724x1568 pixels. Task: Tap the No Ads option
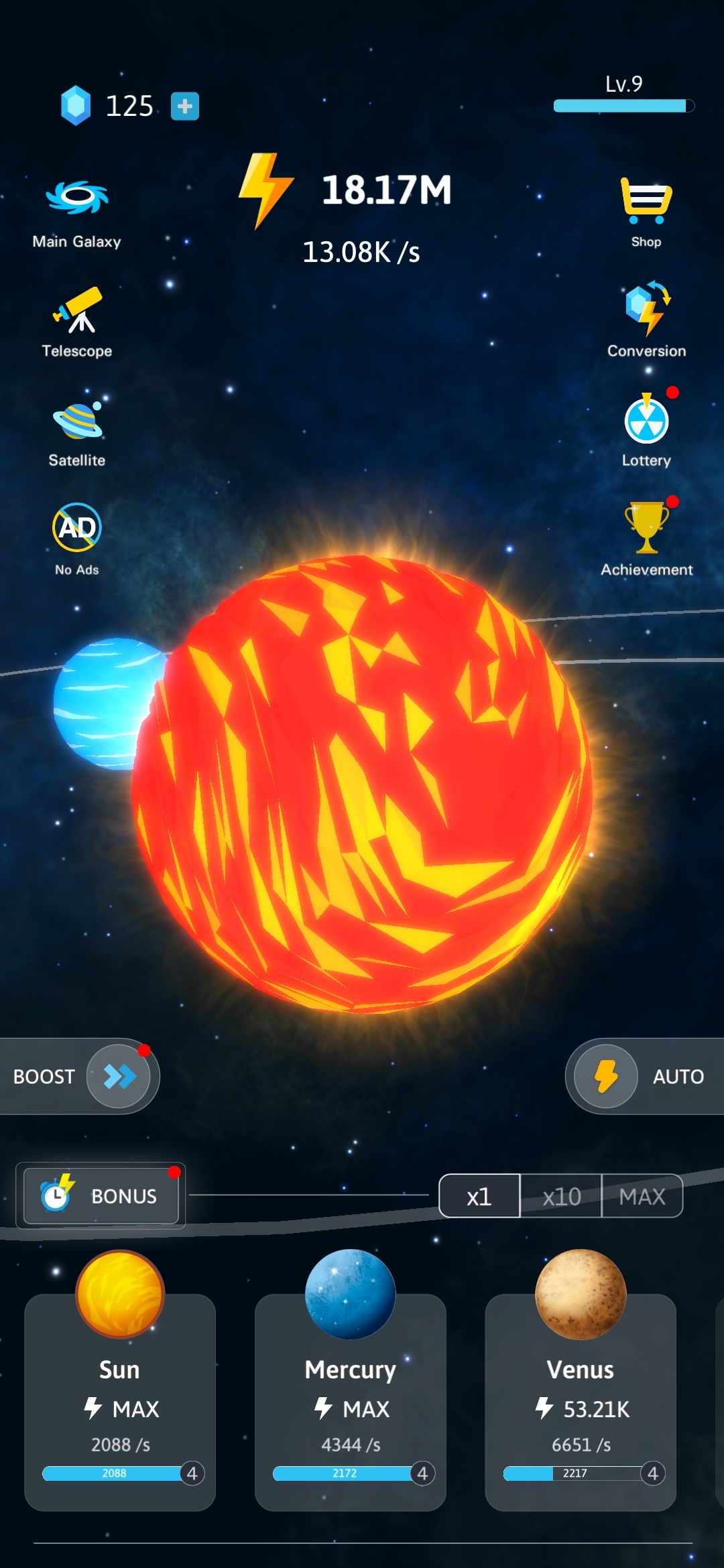[77, 538]
